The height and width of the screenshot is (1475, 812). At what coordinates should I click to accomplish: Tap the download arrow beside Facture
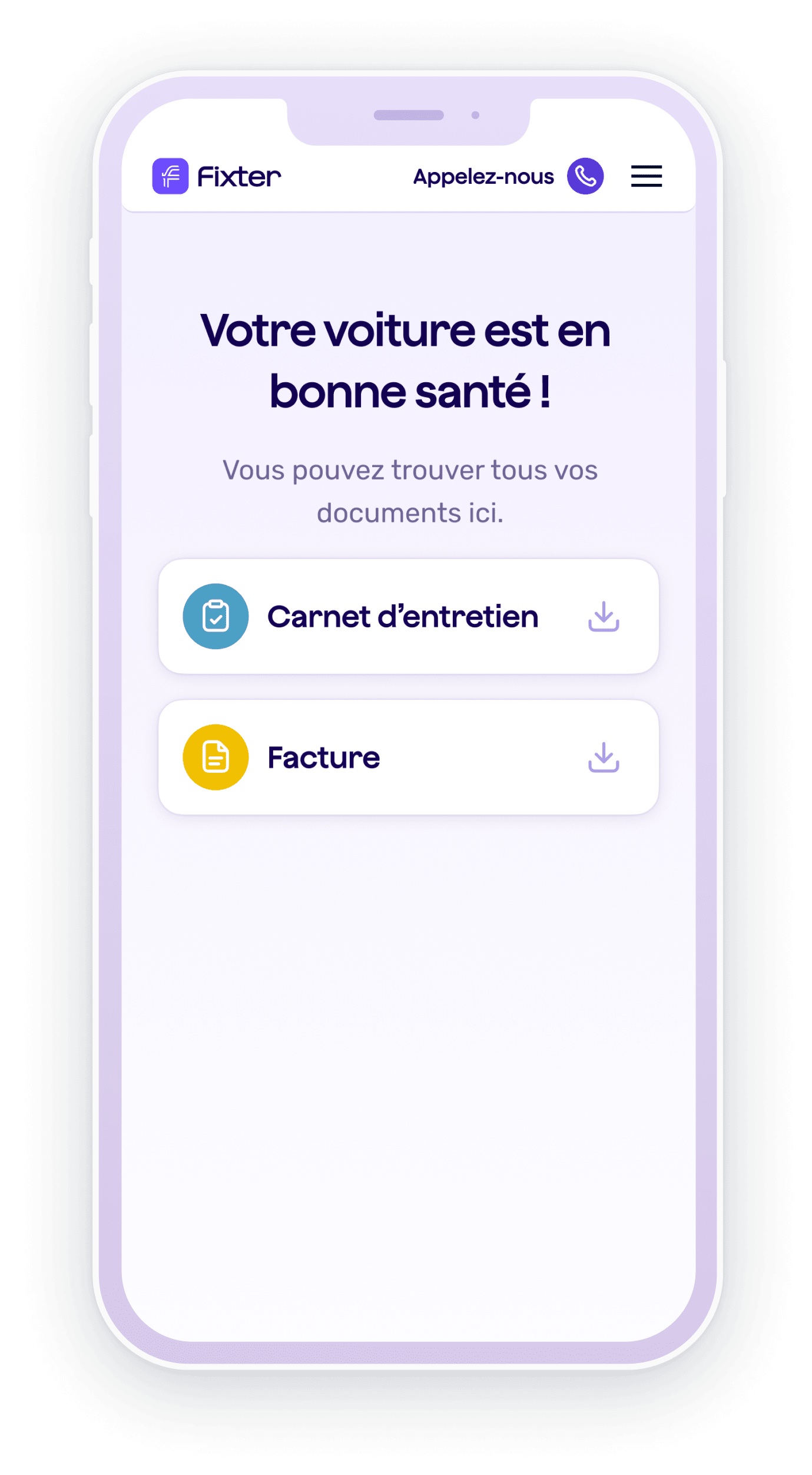[x=604, y=758]
